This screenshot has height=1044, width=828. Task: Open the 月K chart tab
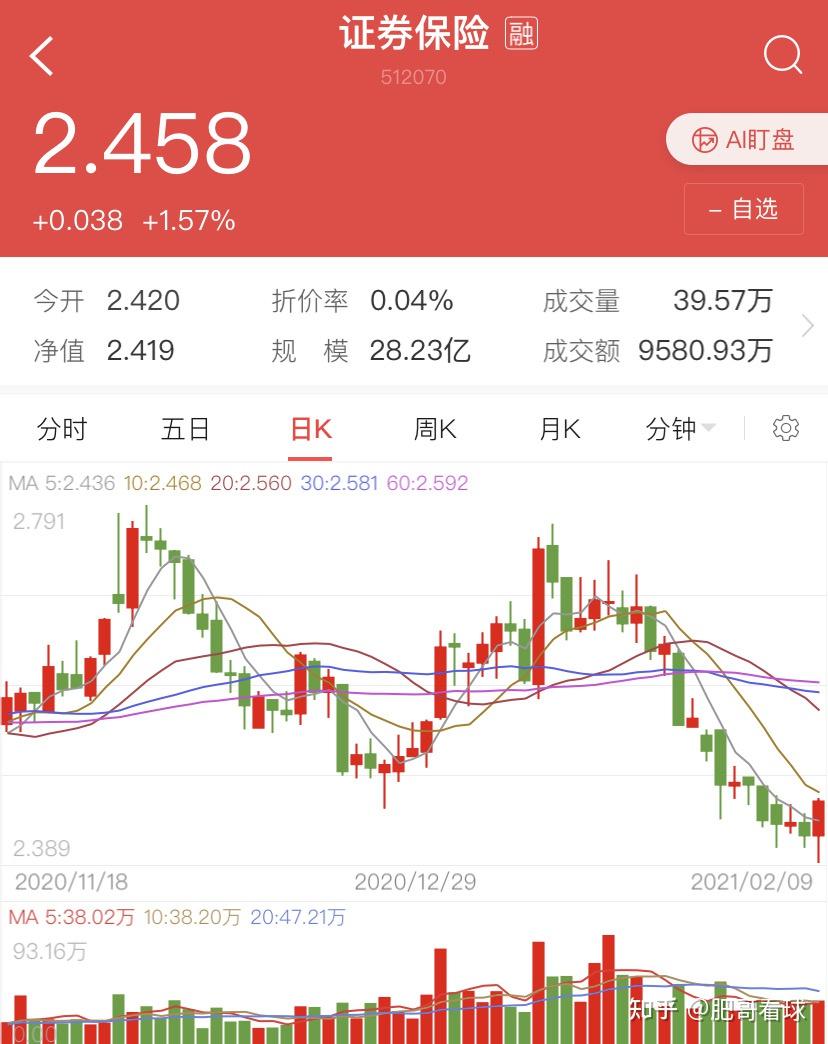pyautogui.click(x=558, y=428)
